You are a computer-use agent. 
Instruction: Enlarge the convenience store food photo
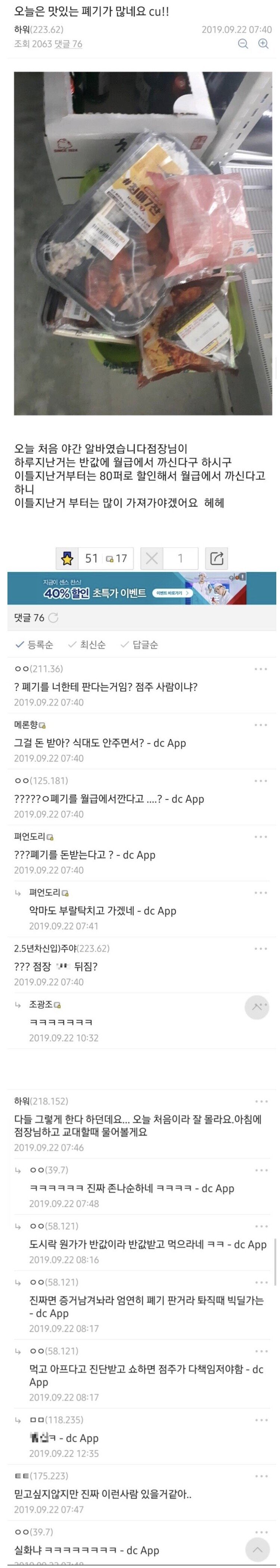143,243
